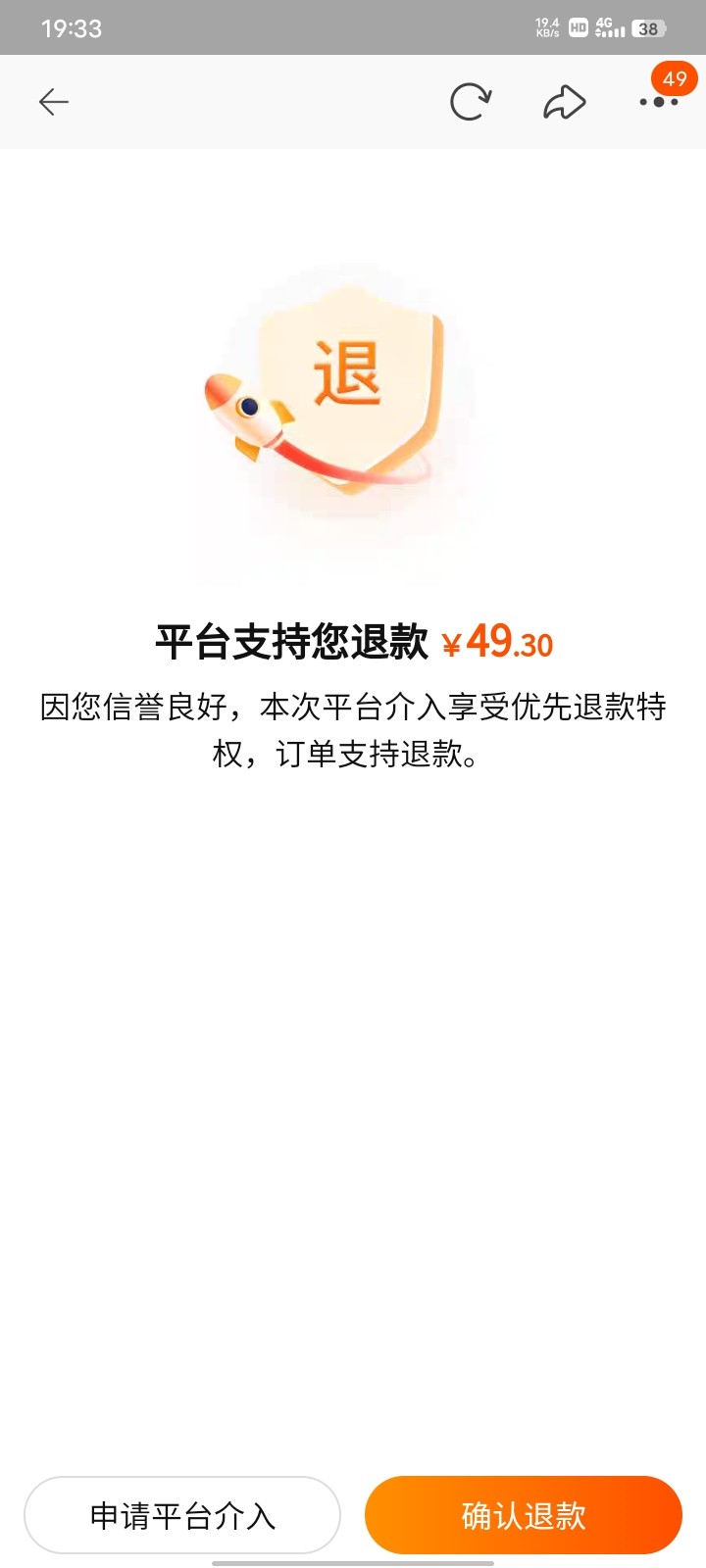Tap 申请平台介入 to request platform intervention
The image size is (706, 1568).
click(x=182, y=1515)
